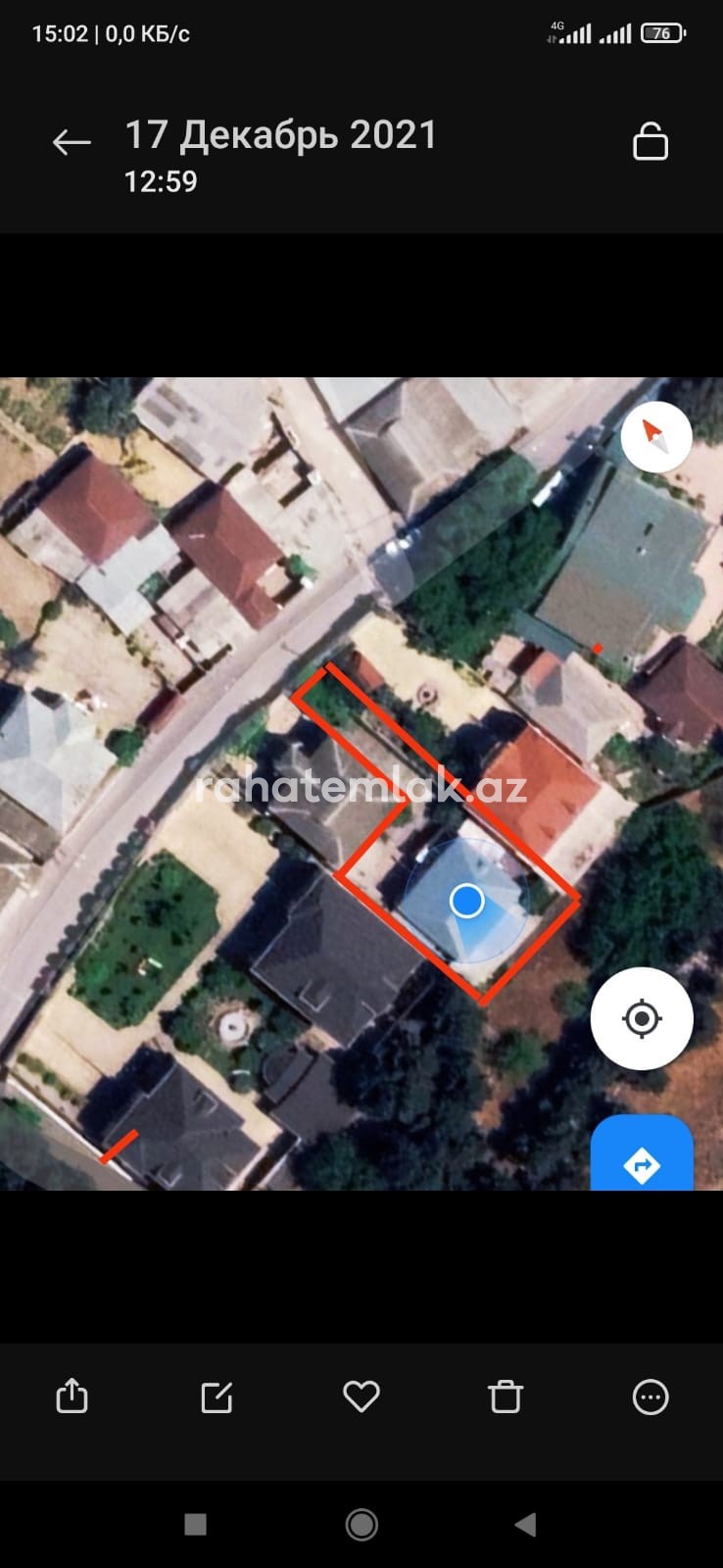Open the edit tool for this image
This screenshot has height=1568, width=723.
coord(217,1396)
